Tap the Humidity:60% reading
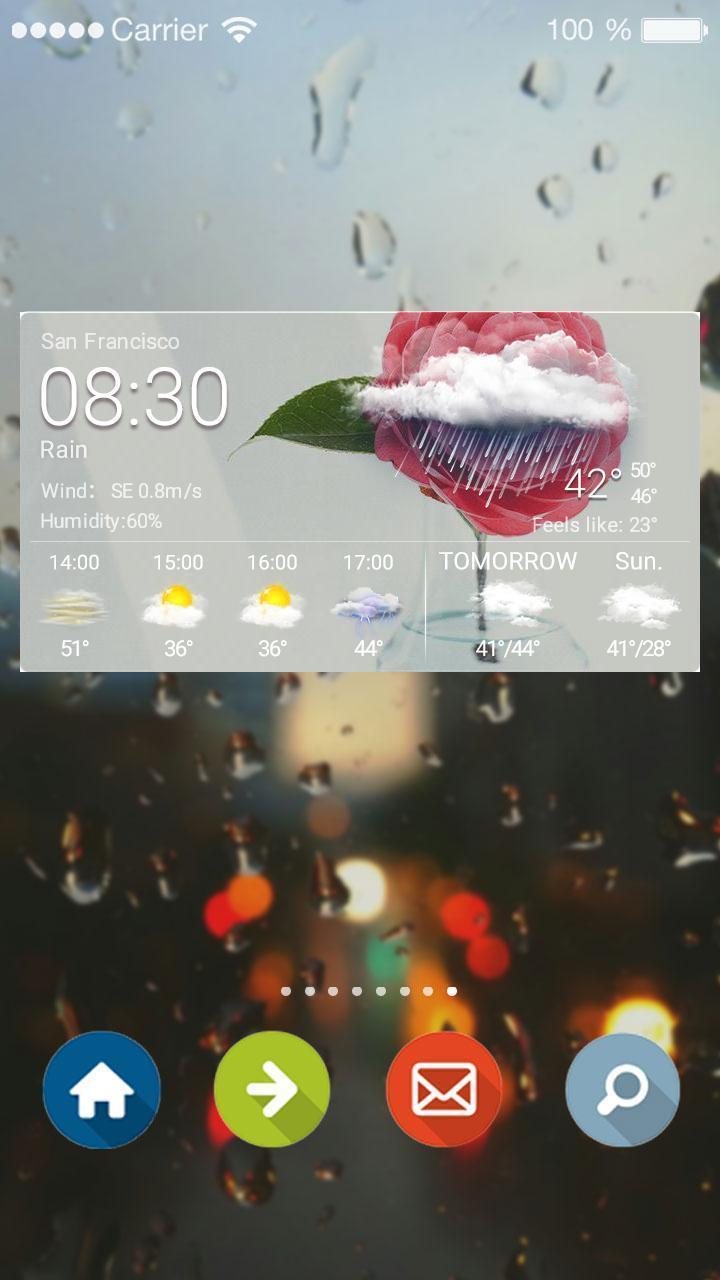The height and width of the screenshot is (1280, 720). tap(103, 521)
